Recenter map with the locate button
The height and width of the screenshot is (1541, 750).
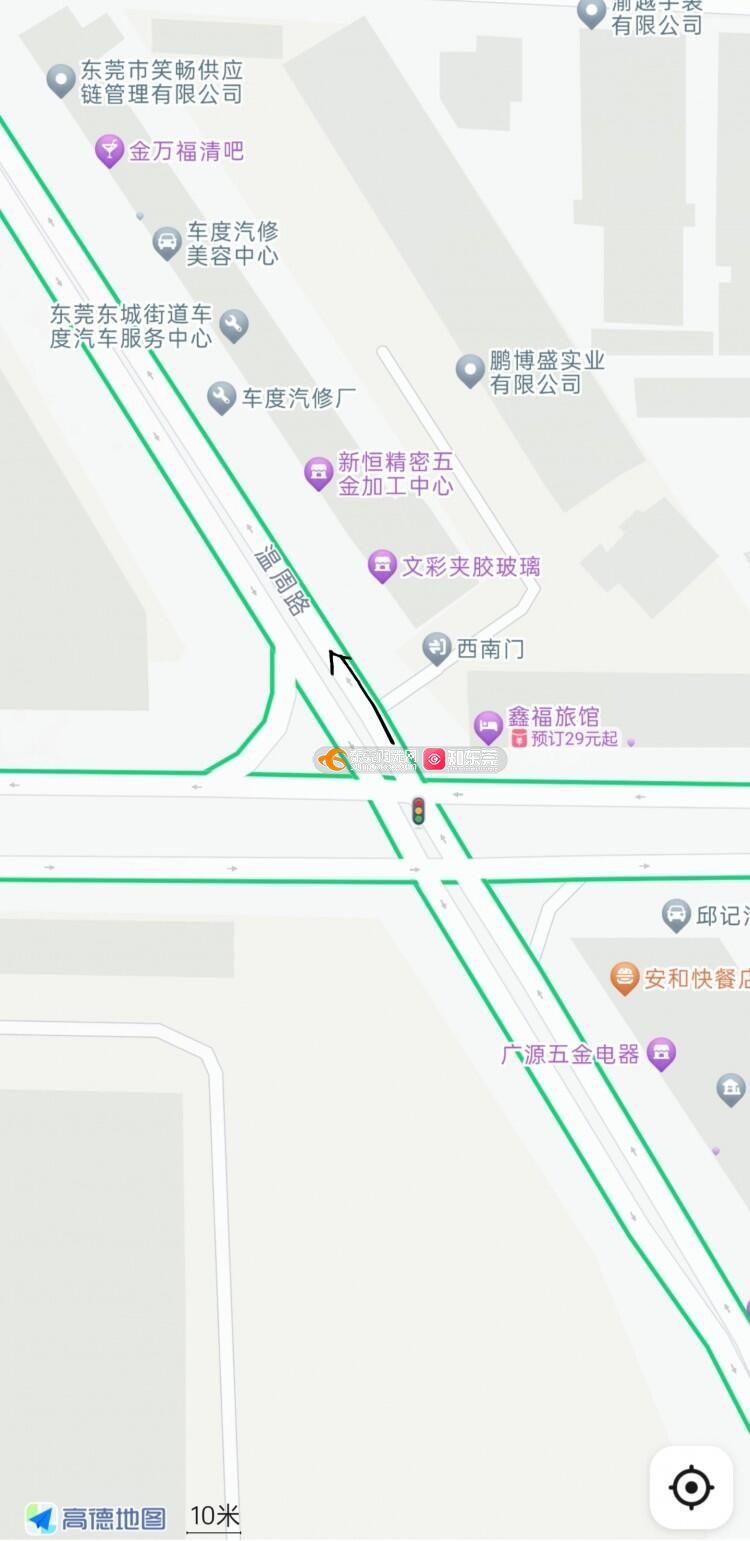691,1487
